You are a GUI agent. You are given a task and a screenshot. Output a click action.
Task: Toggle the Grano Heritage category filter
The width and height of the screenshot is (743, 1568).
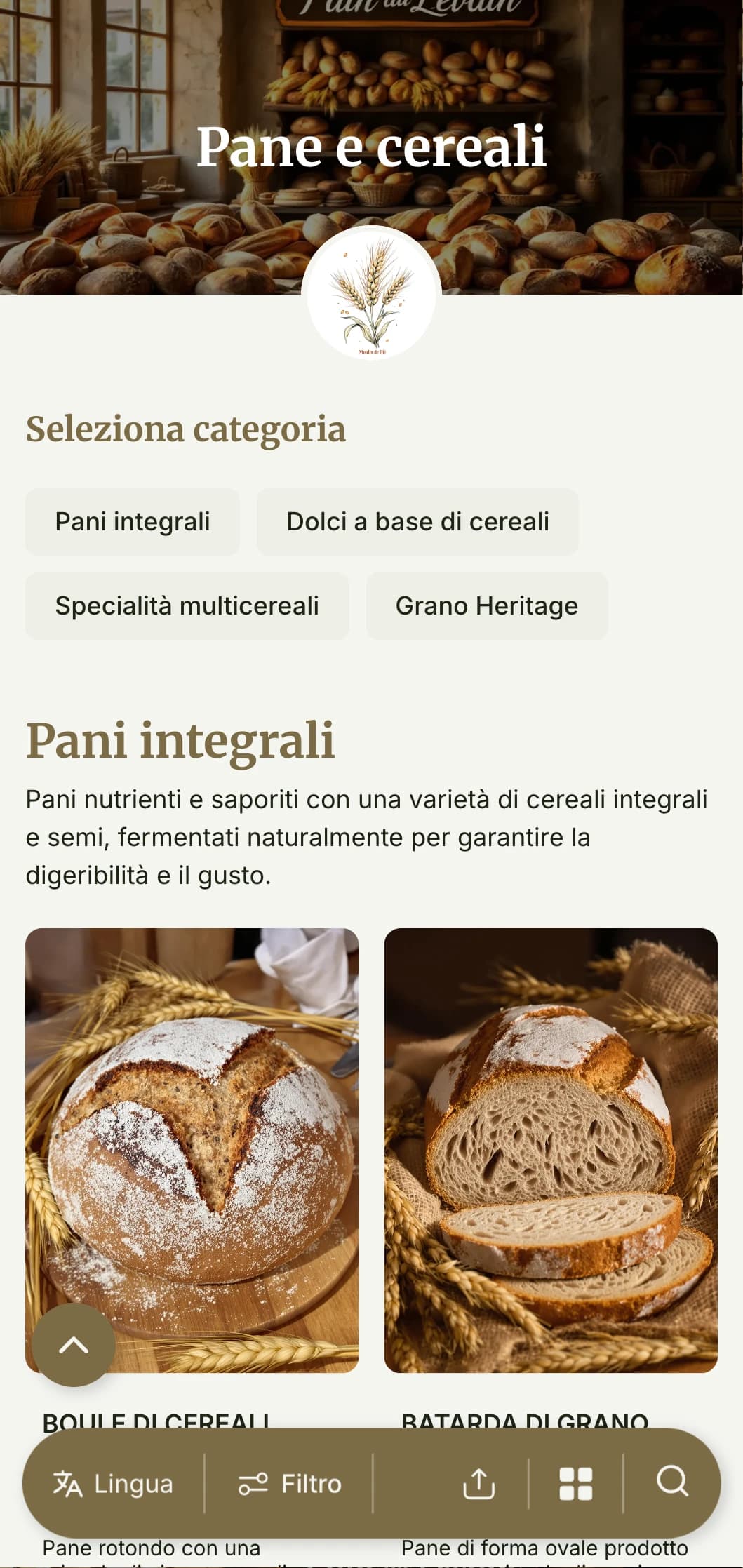487,605
